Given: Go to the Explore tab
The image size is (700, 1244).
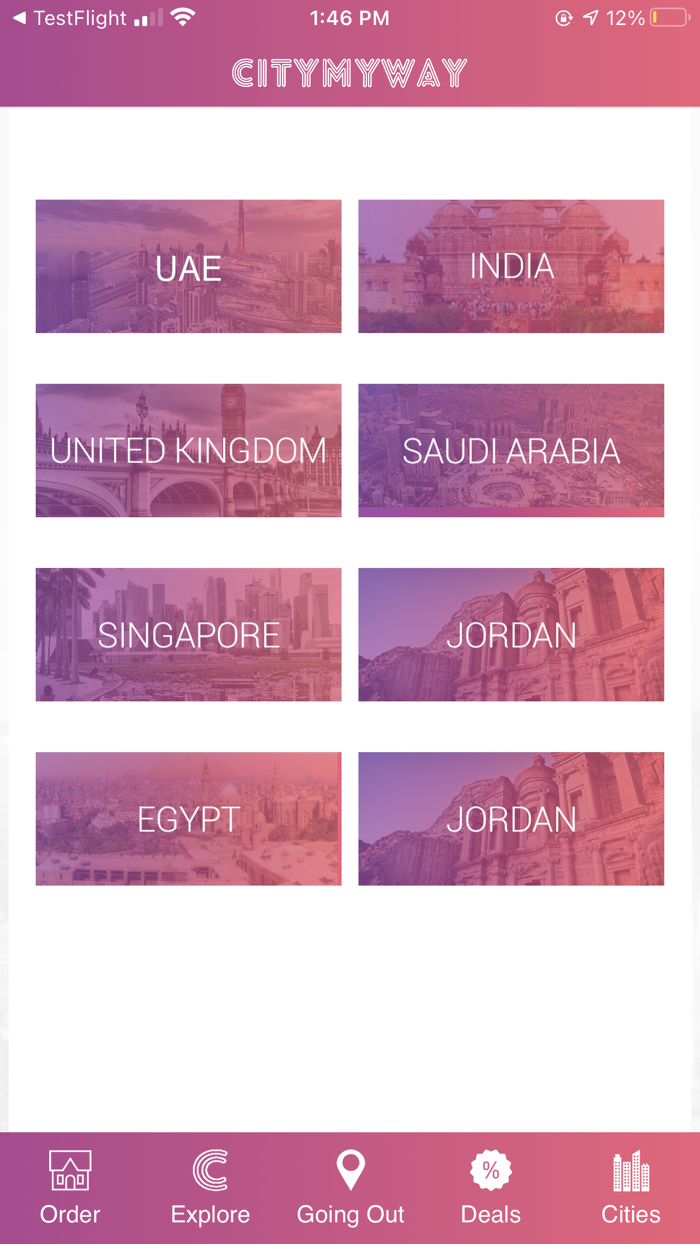Looking at the screenshot, I should 210,1188.
